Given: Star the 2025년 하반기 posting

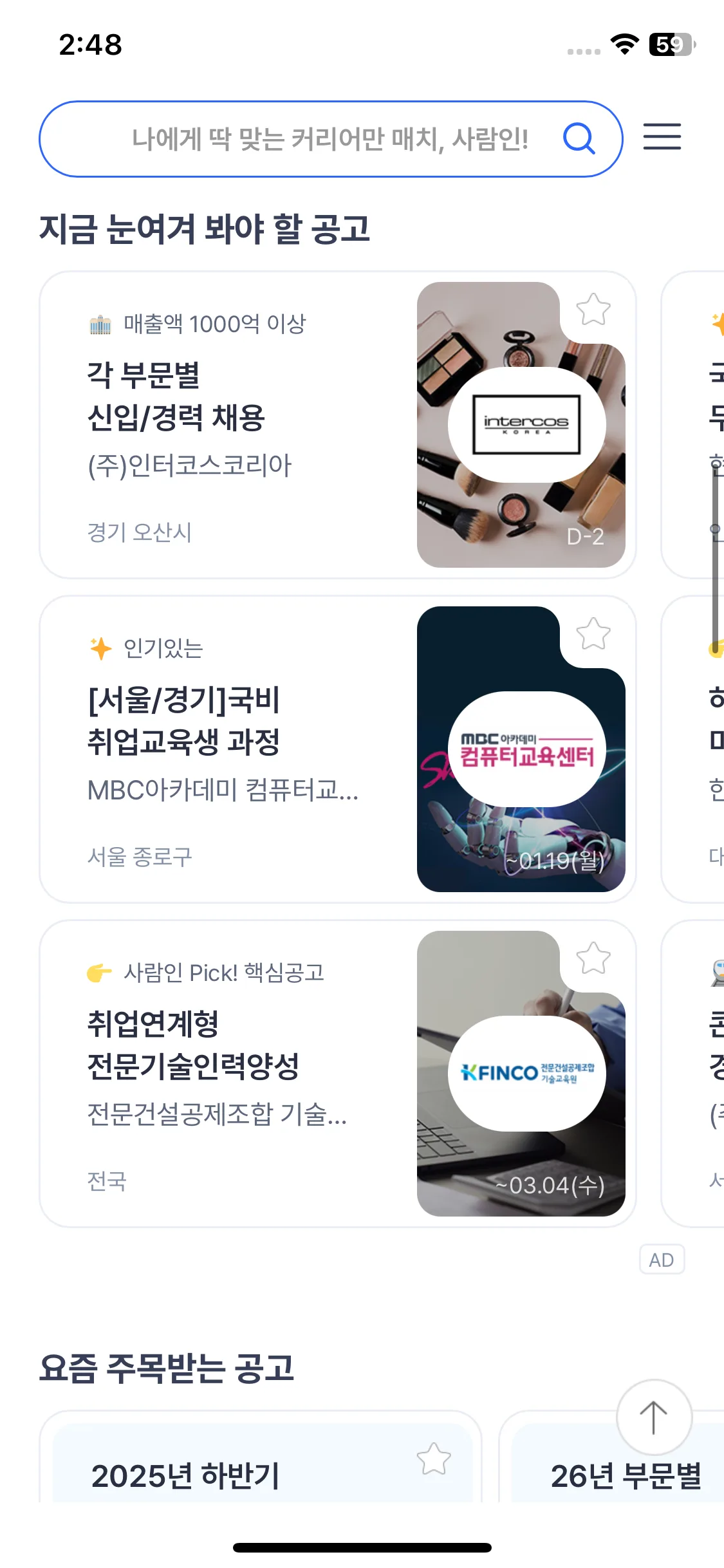Looking at the screenshot, I should [x=434, y=1459].
